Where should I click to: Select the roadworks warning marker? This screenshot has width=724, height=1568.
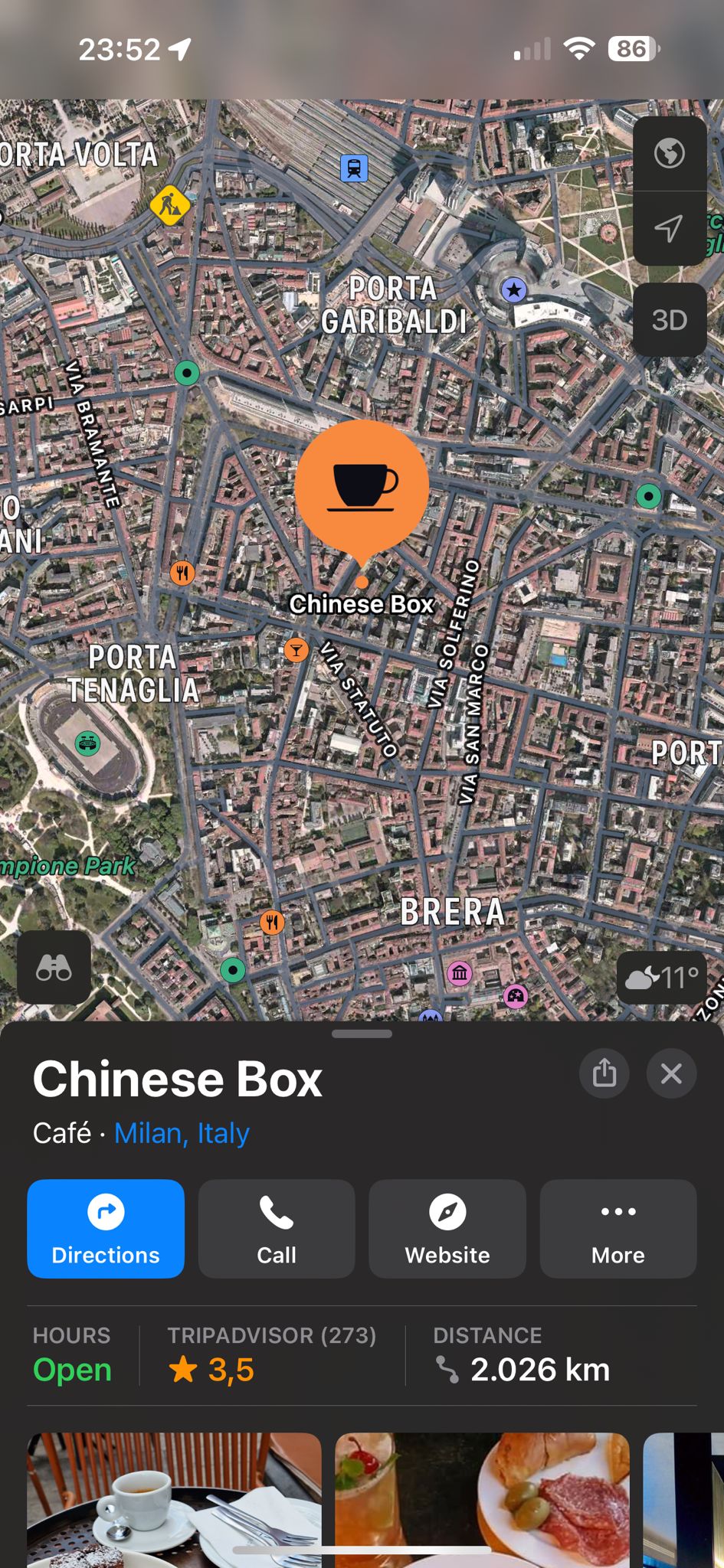coord(170,205)
